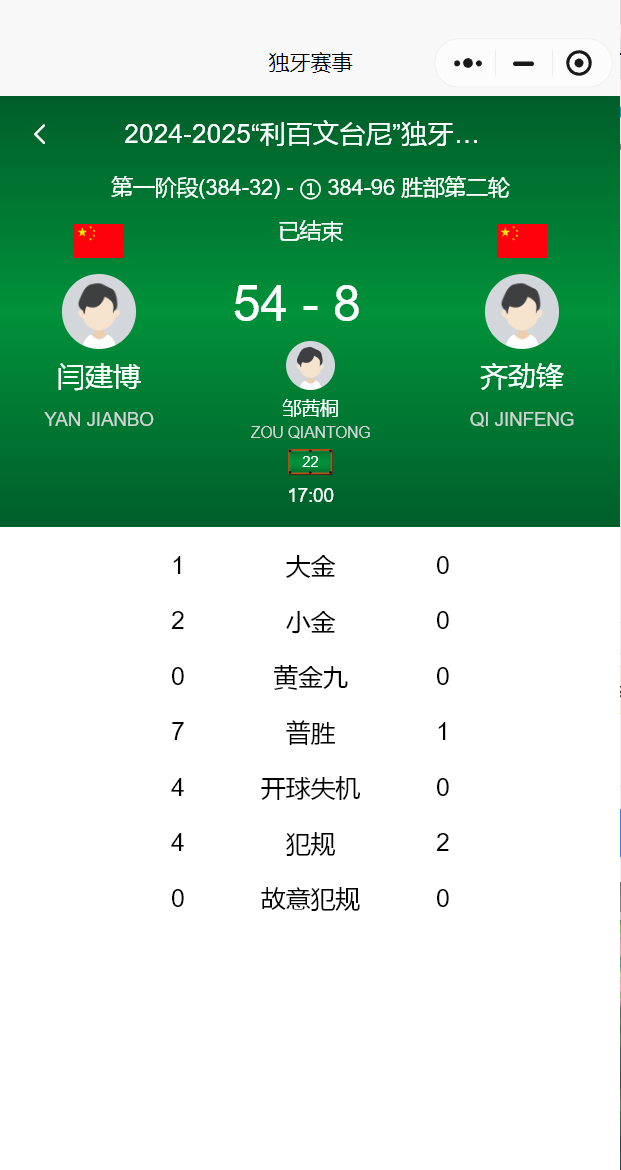Close the mini program via the circle button

tap(579, 63)
